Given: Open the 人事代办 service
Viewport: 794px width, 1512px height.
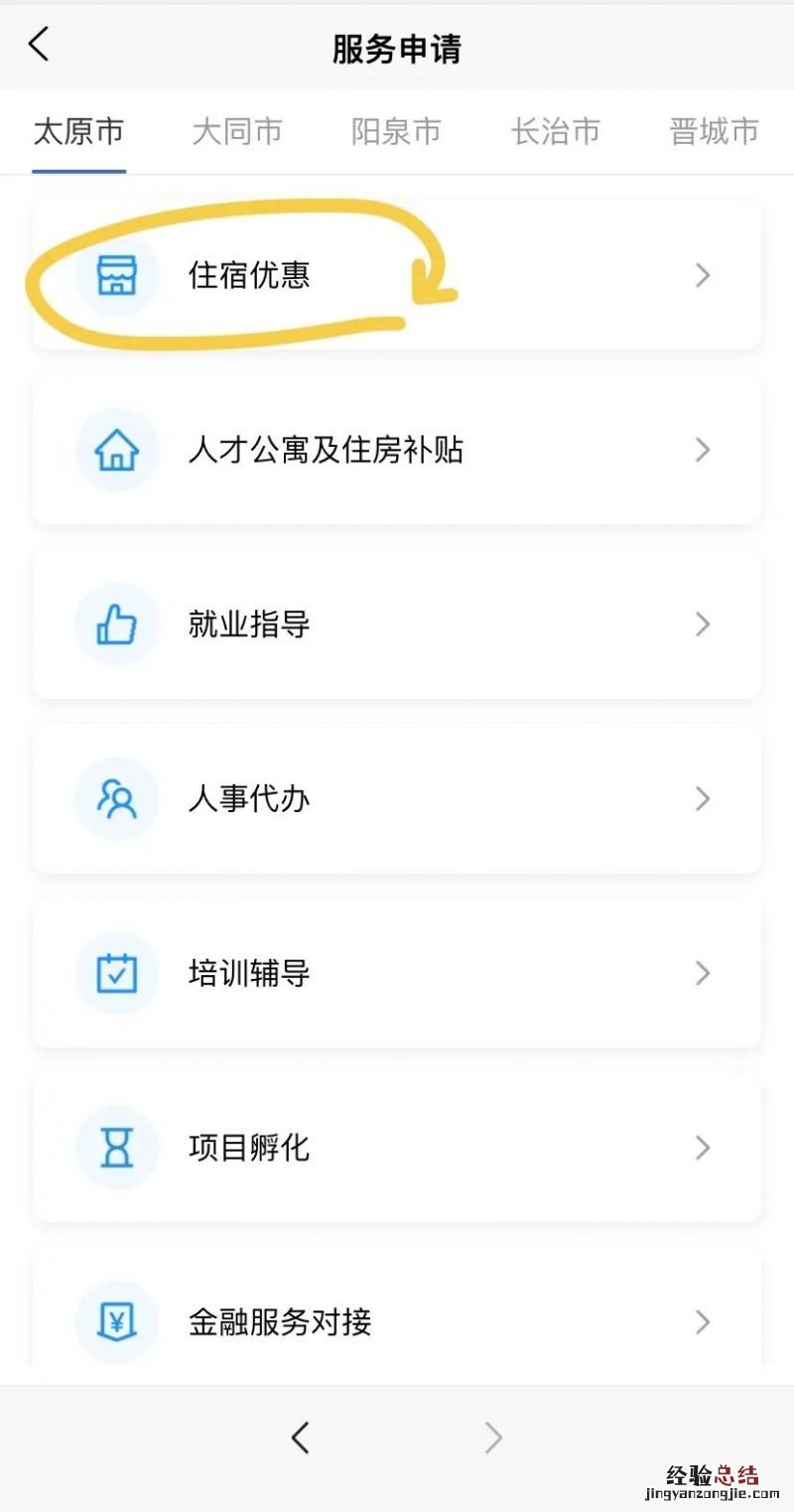Looking at the screenshot, I should 397,799.
